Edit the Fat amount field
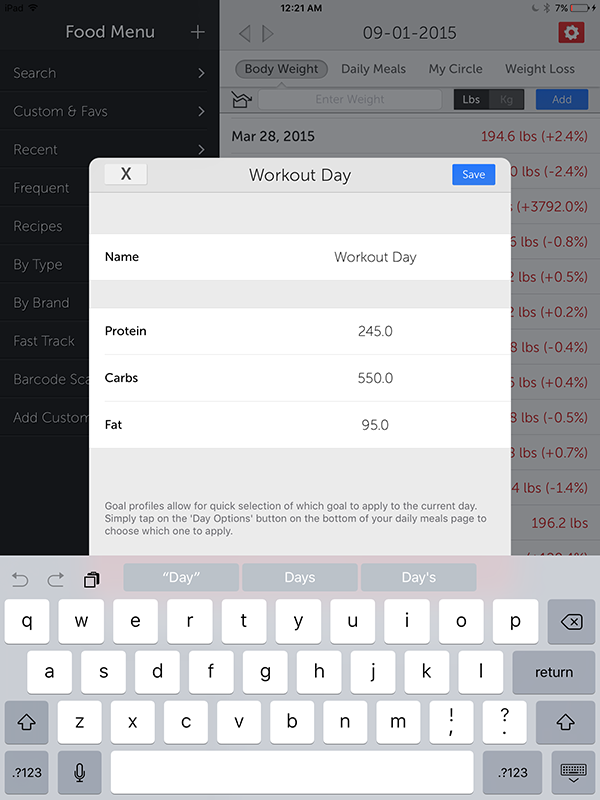 pos(375,425)
